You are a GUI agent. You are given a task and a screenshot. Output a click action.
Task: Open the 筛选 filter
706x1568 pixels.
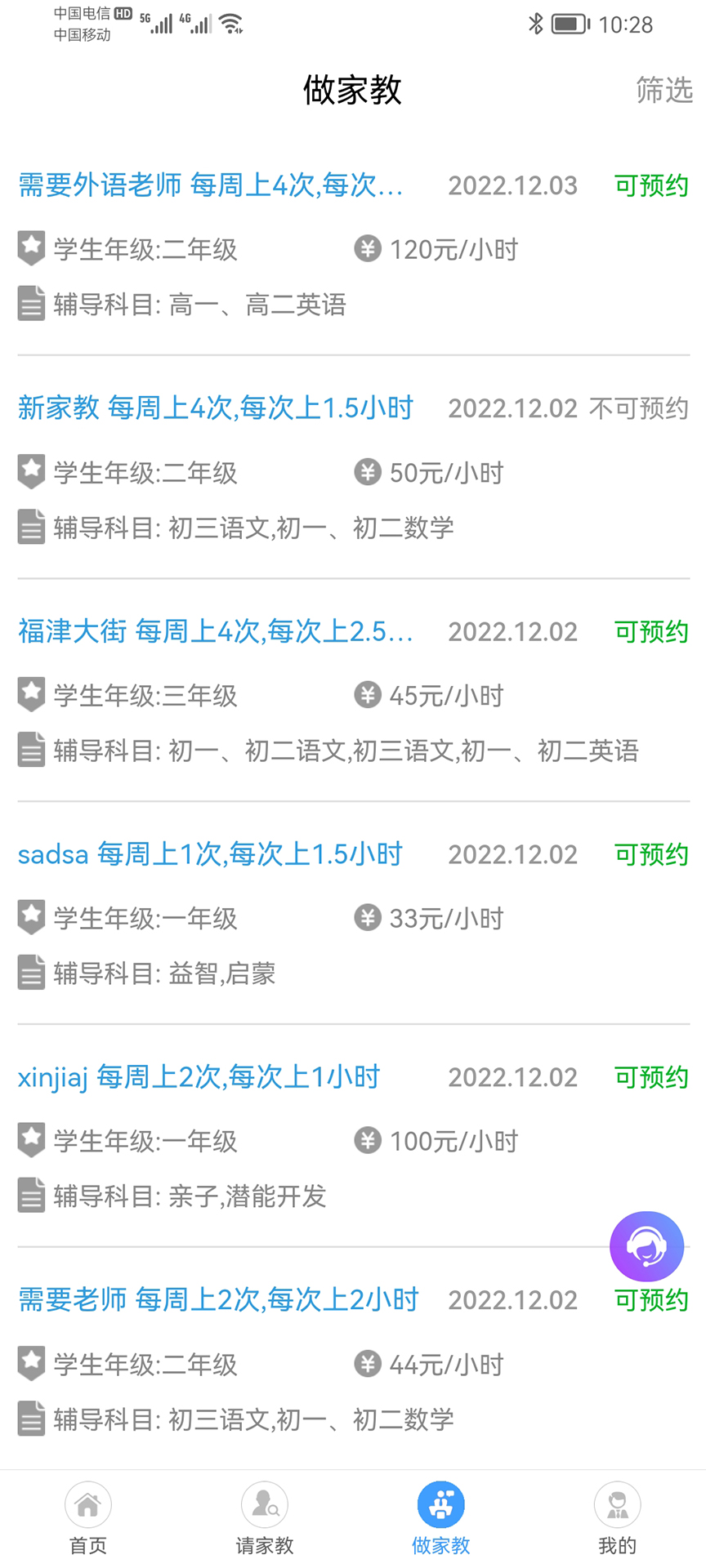(x=664, y=90)
